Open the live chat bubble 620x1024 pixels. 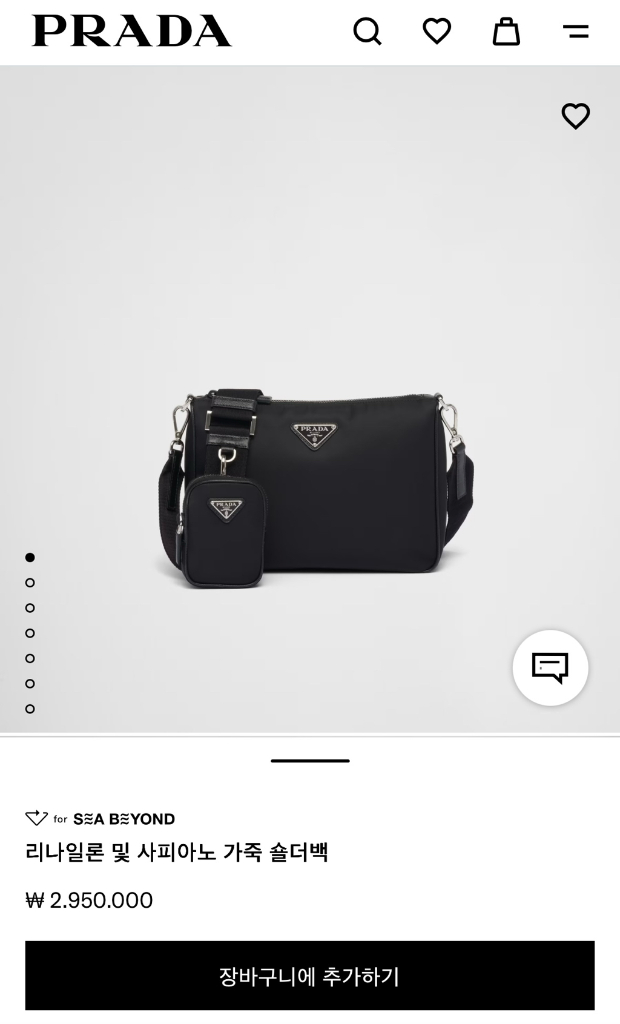(550, 667)
